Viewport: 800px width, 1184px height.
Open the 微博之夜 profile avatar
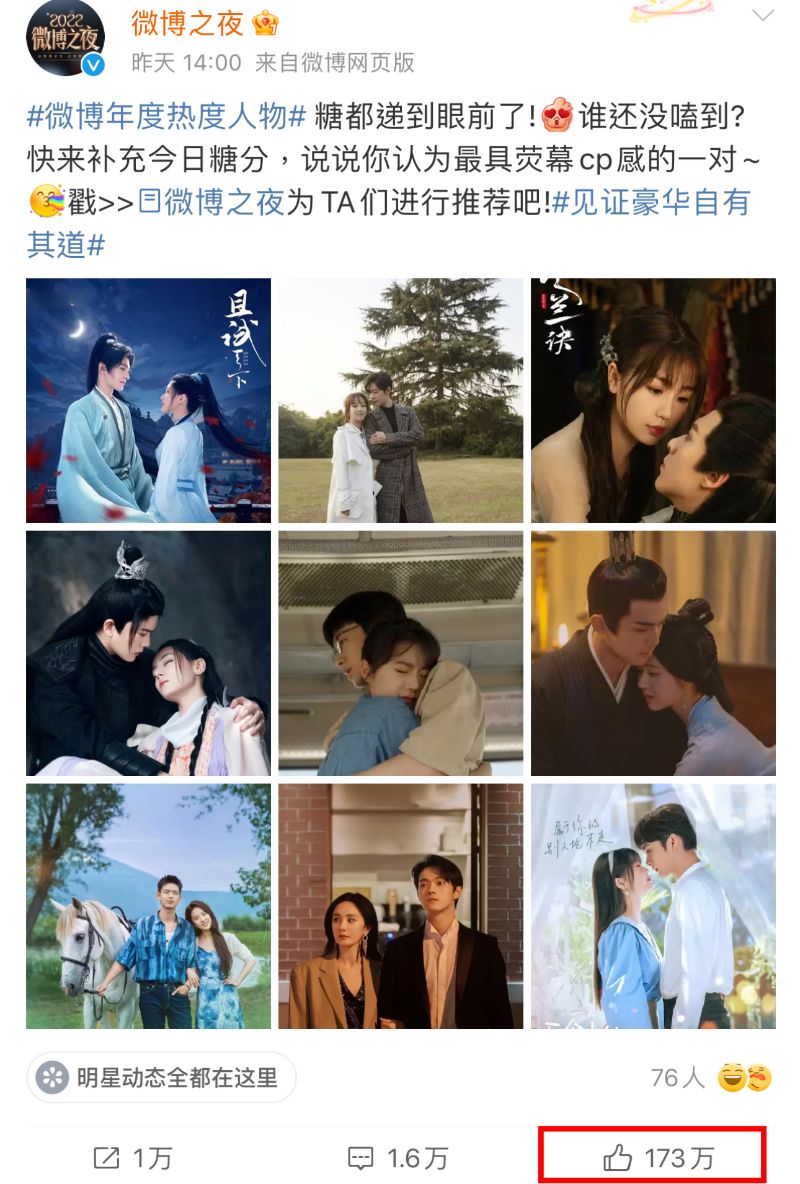pyautogui.click(x=65, y=40)
